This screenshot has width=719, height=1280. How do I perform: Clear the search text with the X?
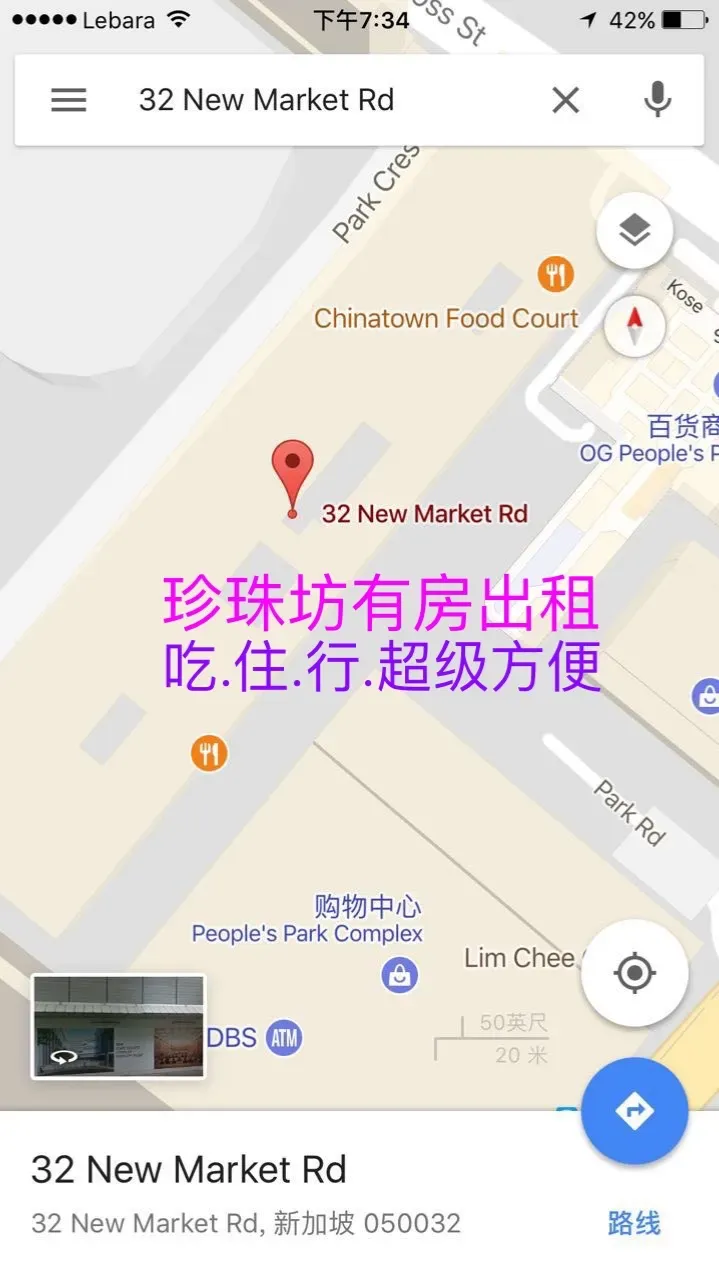pos(566,100)
